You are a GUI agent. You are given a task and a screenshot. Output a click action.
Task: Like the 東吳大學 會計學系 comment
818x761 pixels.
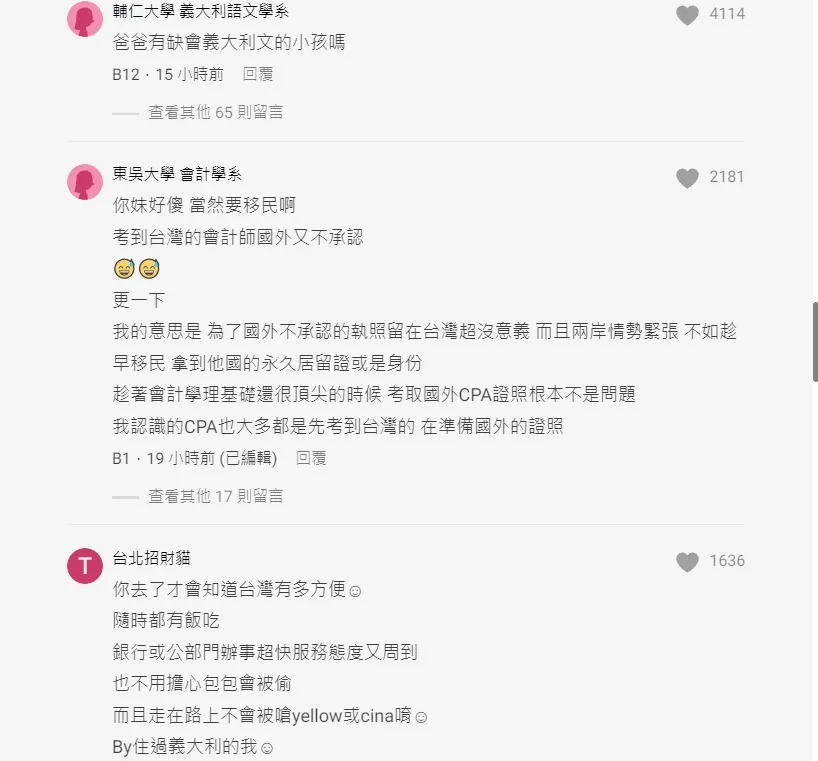pyautogui.click(x=686, y=178)
